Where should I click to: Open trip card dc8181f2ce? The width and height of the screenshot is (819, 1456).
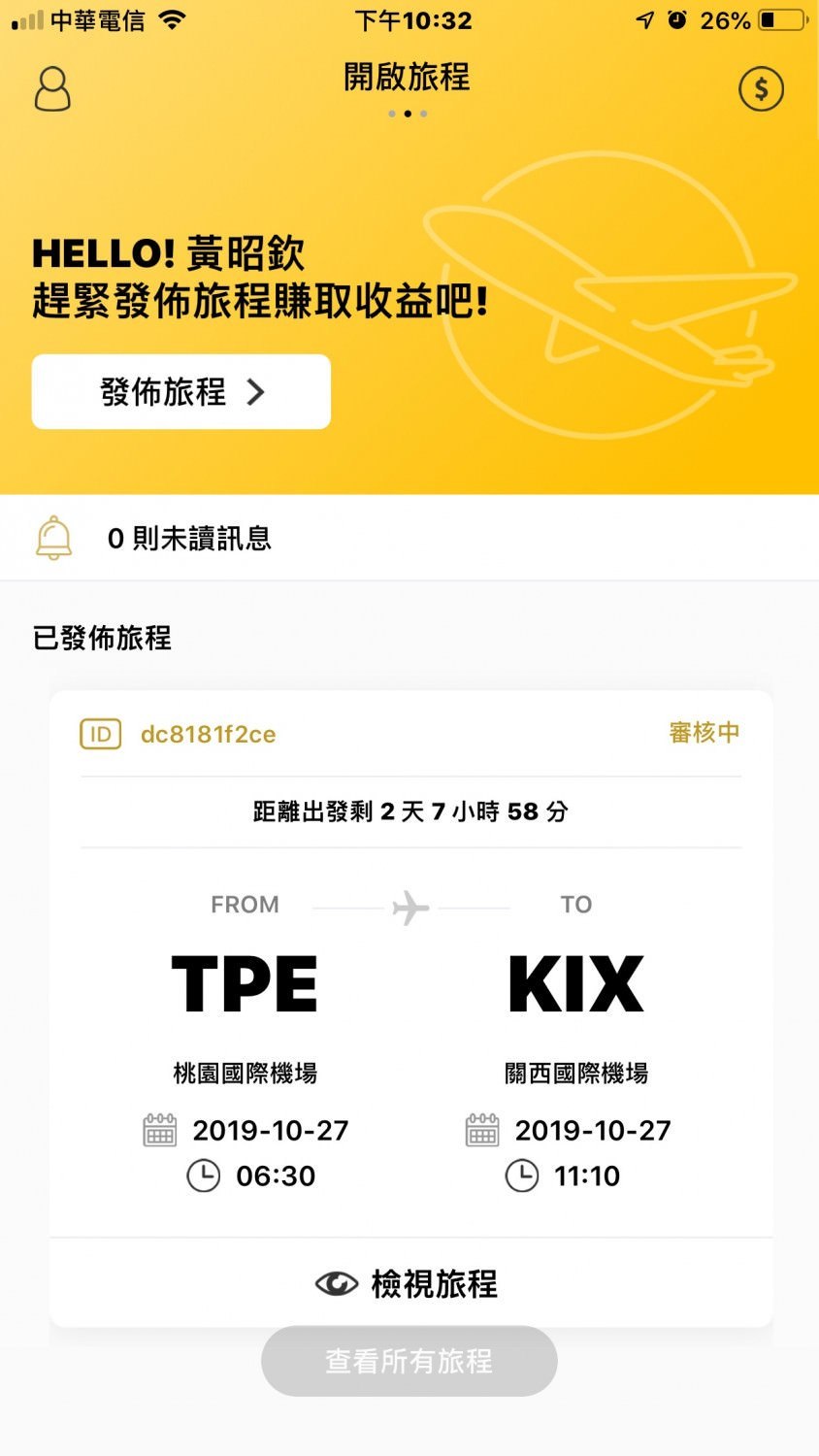tap(410, 980)
